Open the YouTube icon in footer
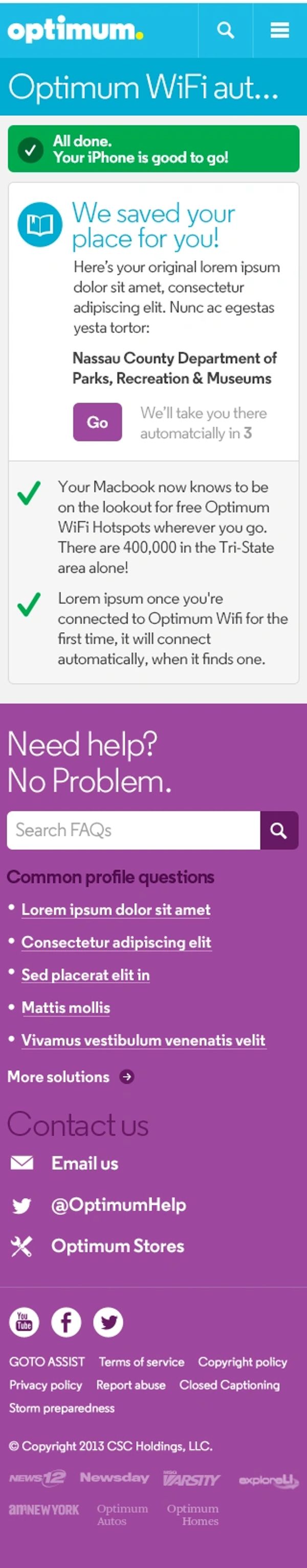The image size is (307, 1568). point(24,1322)
